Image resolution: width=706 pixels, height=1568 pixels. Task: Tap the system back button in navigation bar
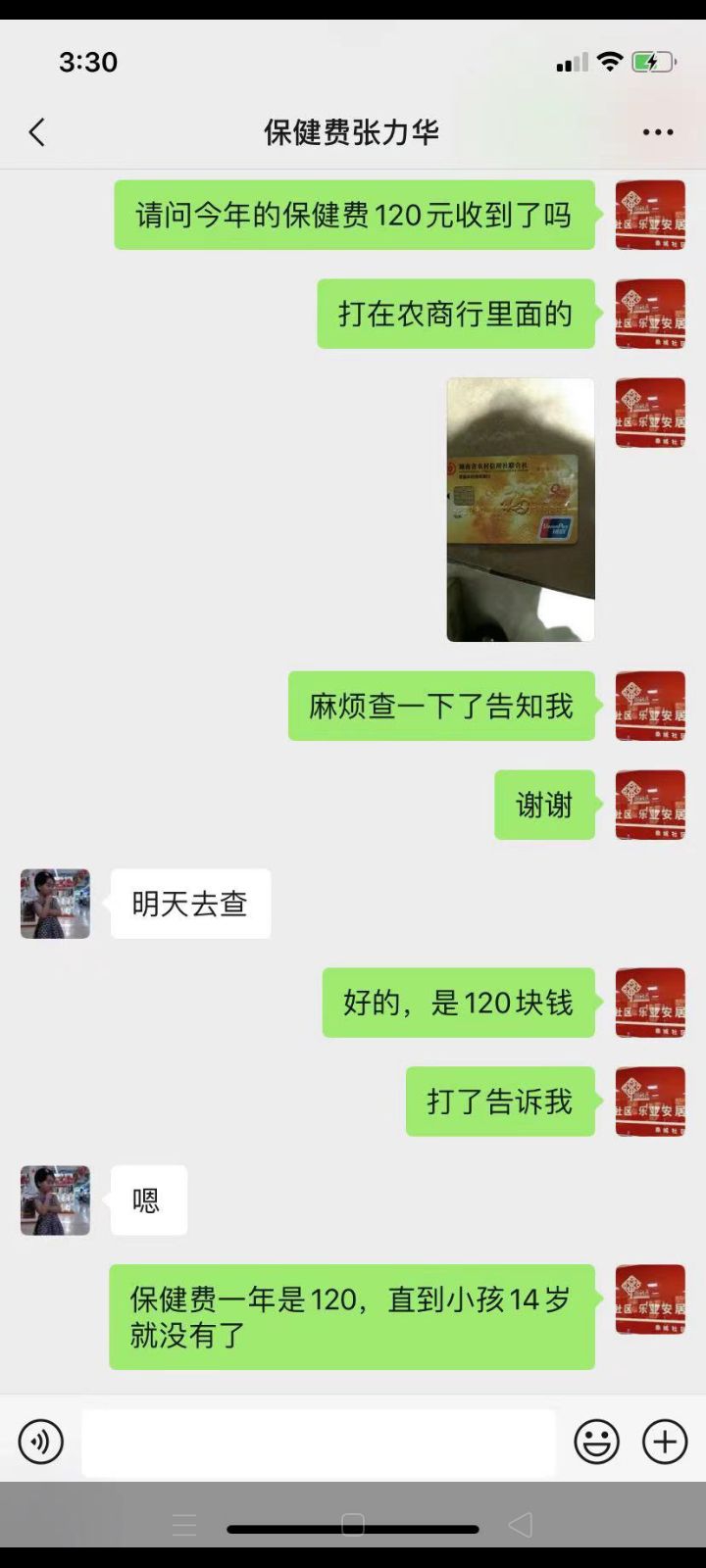pyautogui.click(x=521, y=1524)
